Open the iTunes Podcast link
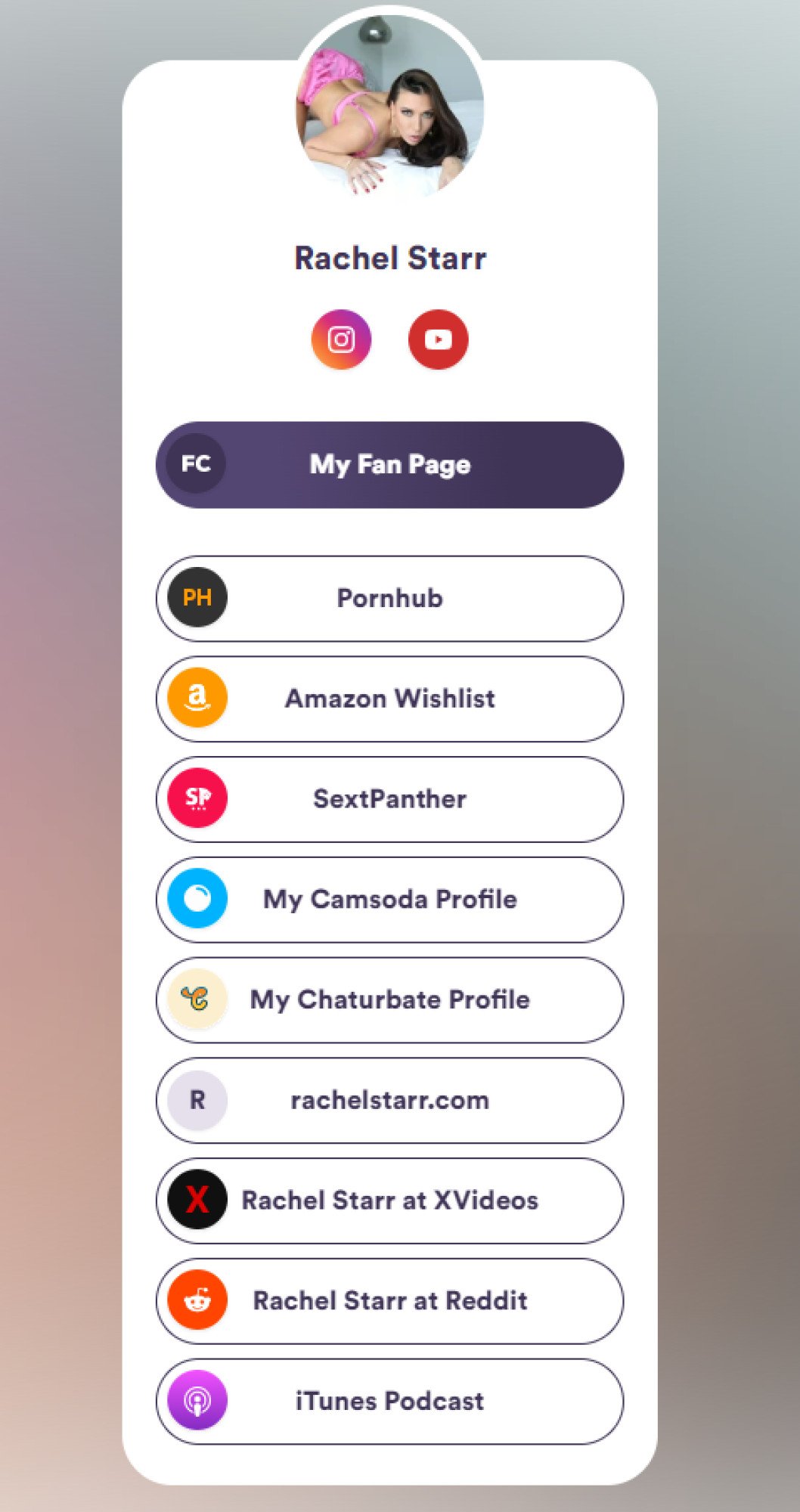800x1512 pixels. (389, 1401)
